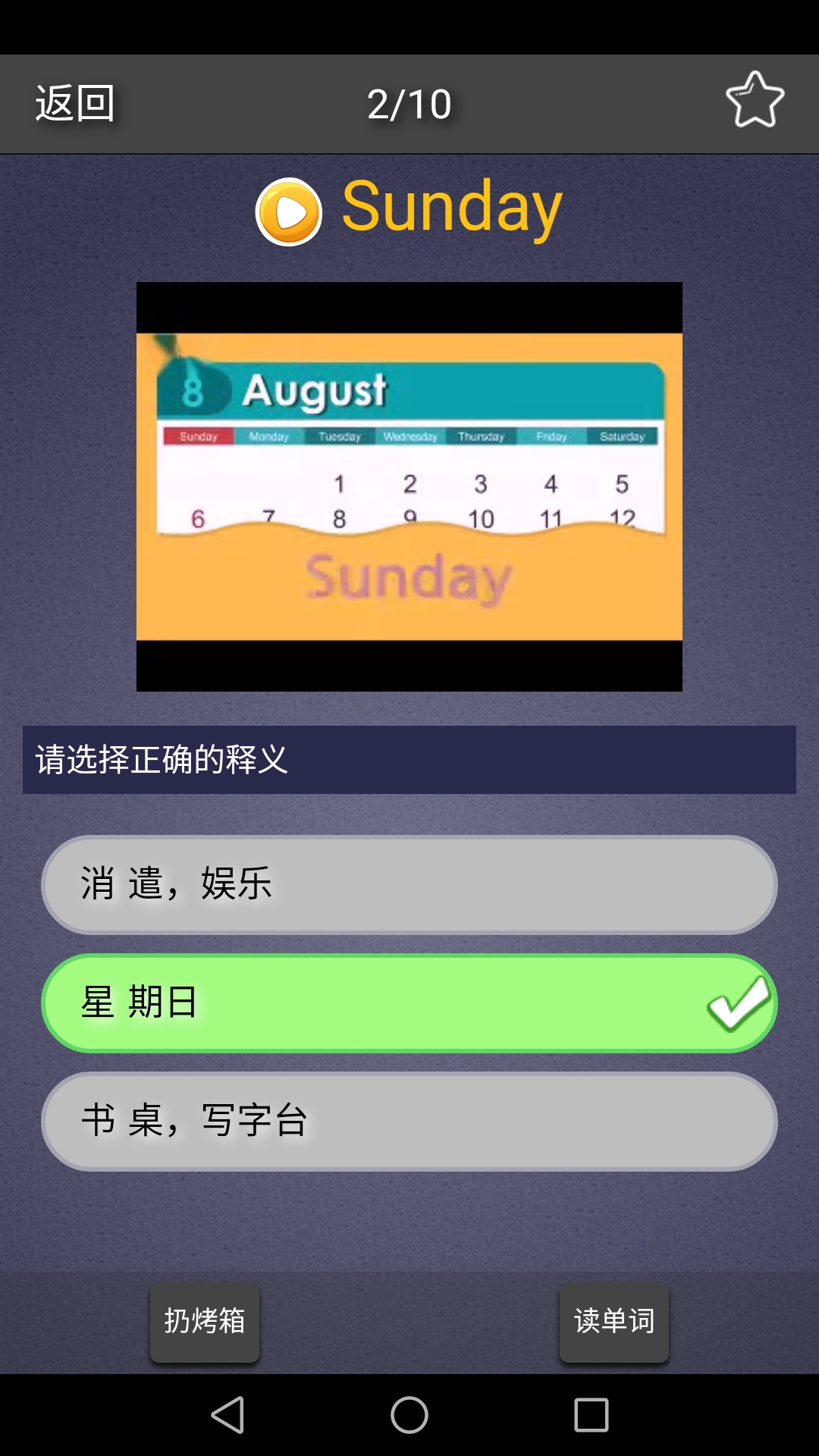The width and height of the screenshot is (819, 1456).
Task: Tap the red Sunday column header in calendar
Action: tap(199, 436)
